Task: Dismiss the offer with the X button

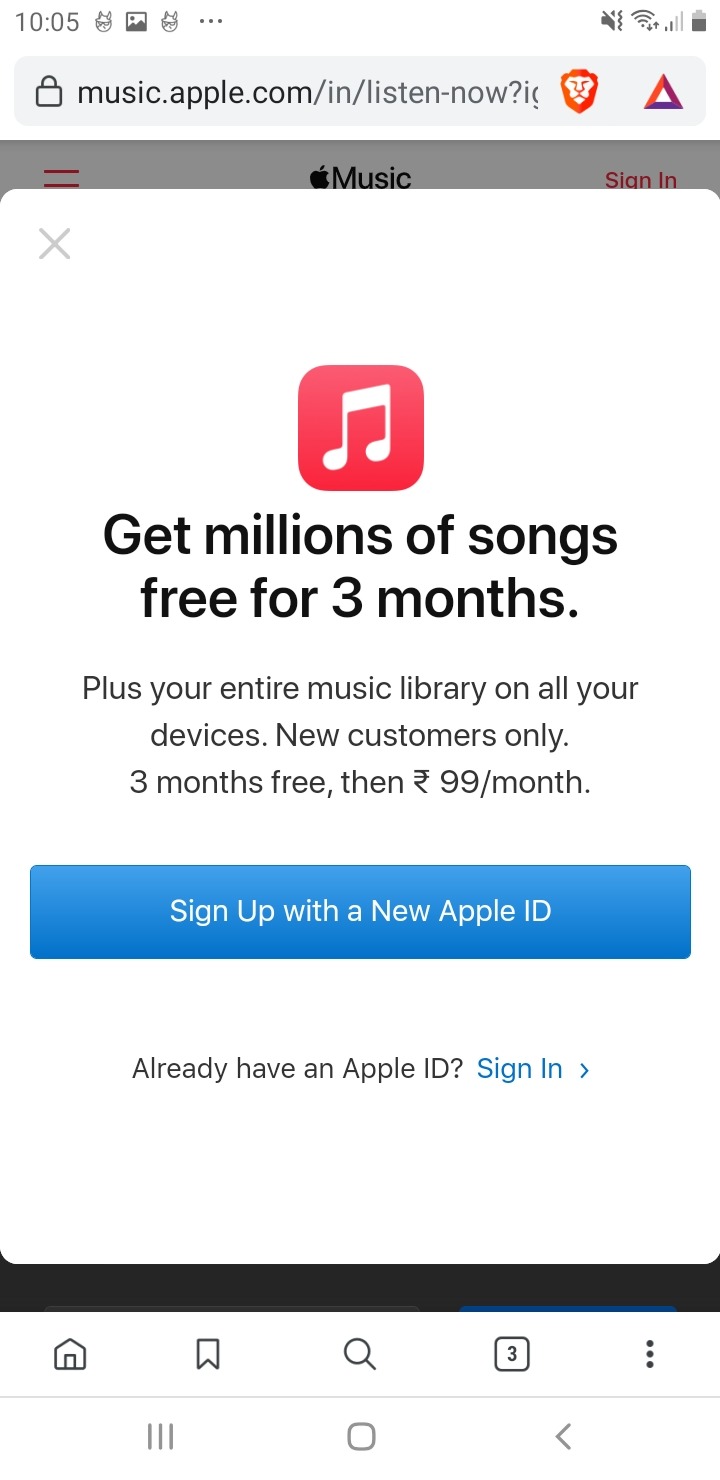Action: tap(54, 243)
